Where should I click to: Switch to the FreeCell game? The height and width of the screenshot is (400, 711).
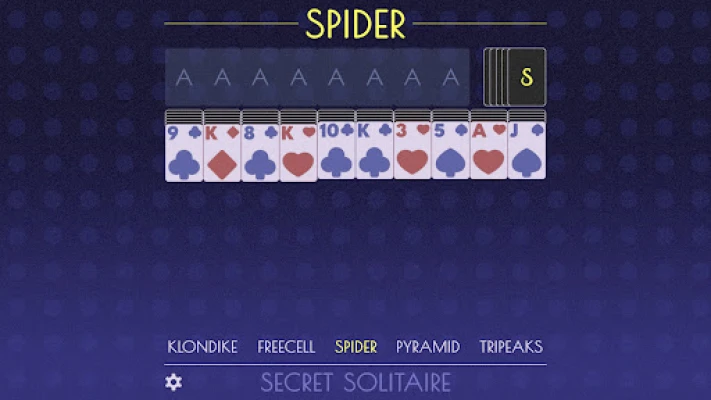pyautogui.click(x=286, y=347)
